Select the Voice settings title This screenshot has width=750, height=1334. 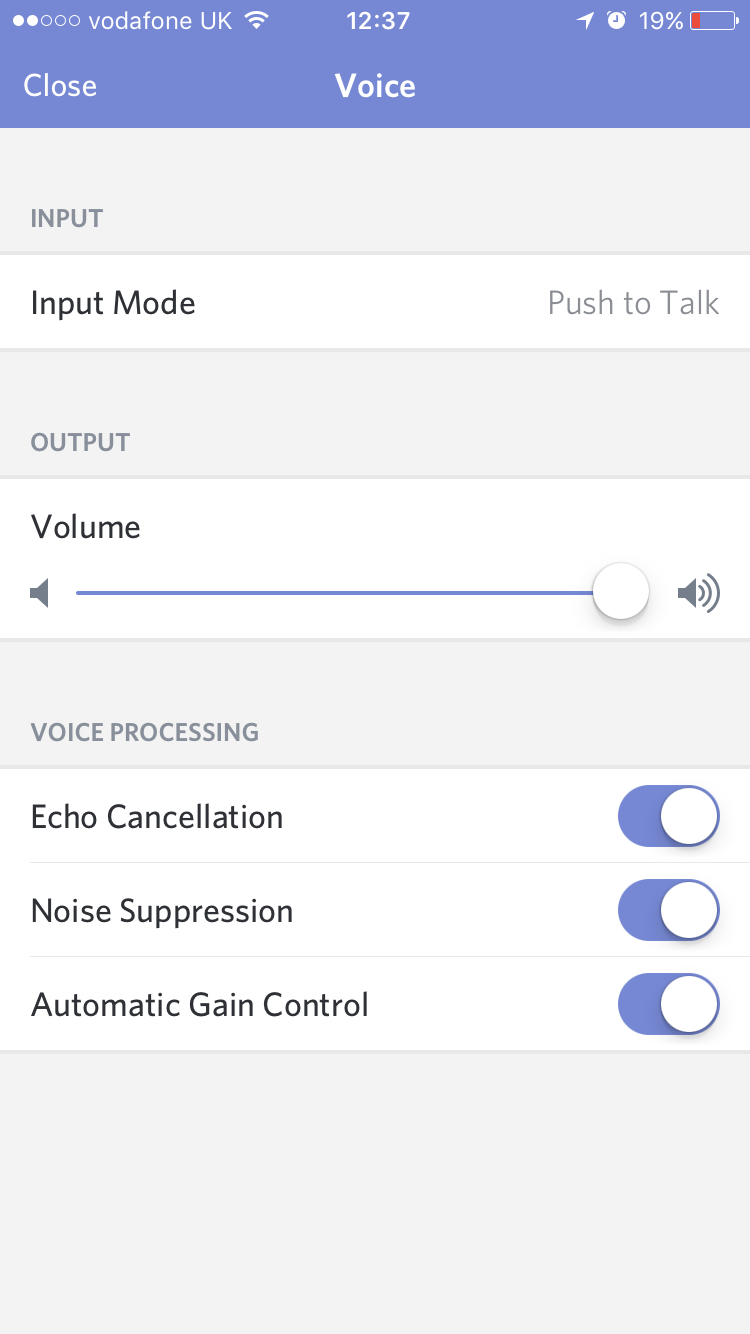pos(375,86)
